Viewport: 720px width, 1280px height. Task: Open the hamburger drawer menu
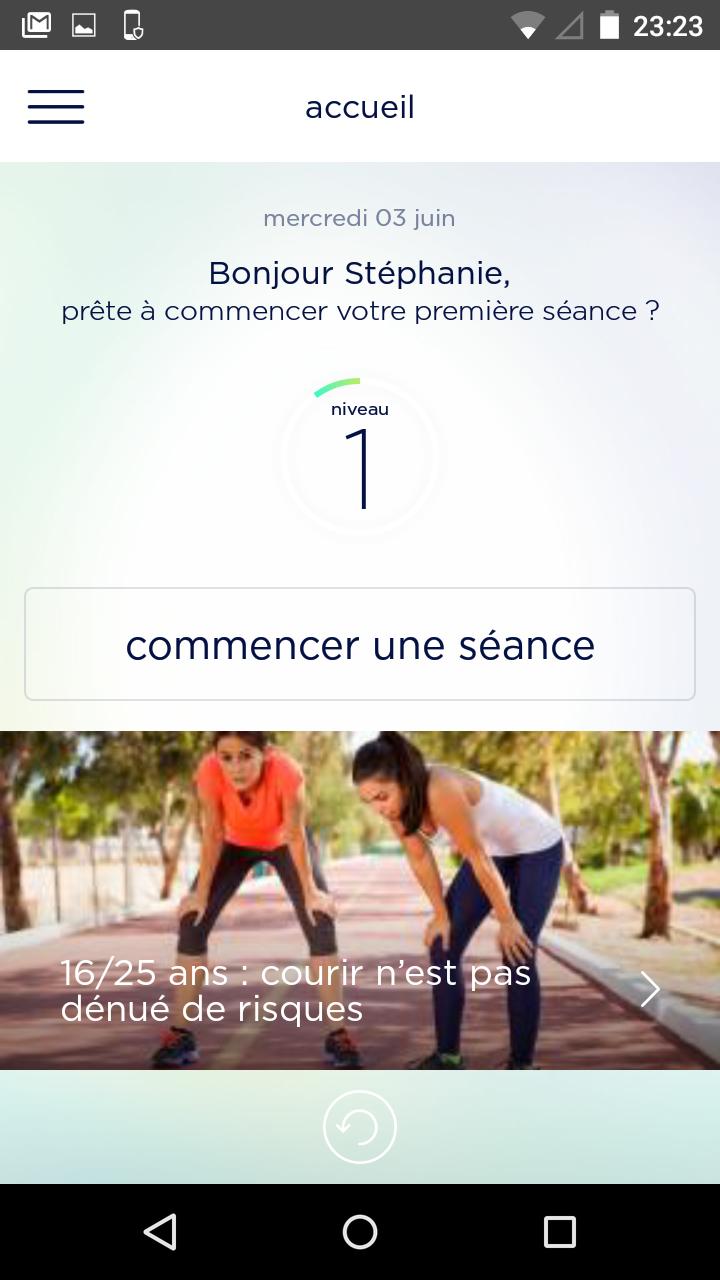(56, 106)
